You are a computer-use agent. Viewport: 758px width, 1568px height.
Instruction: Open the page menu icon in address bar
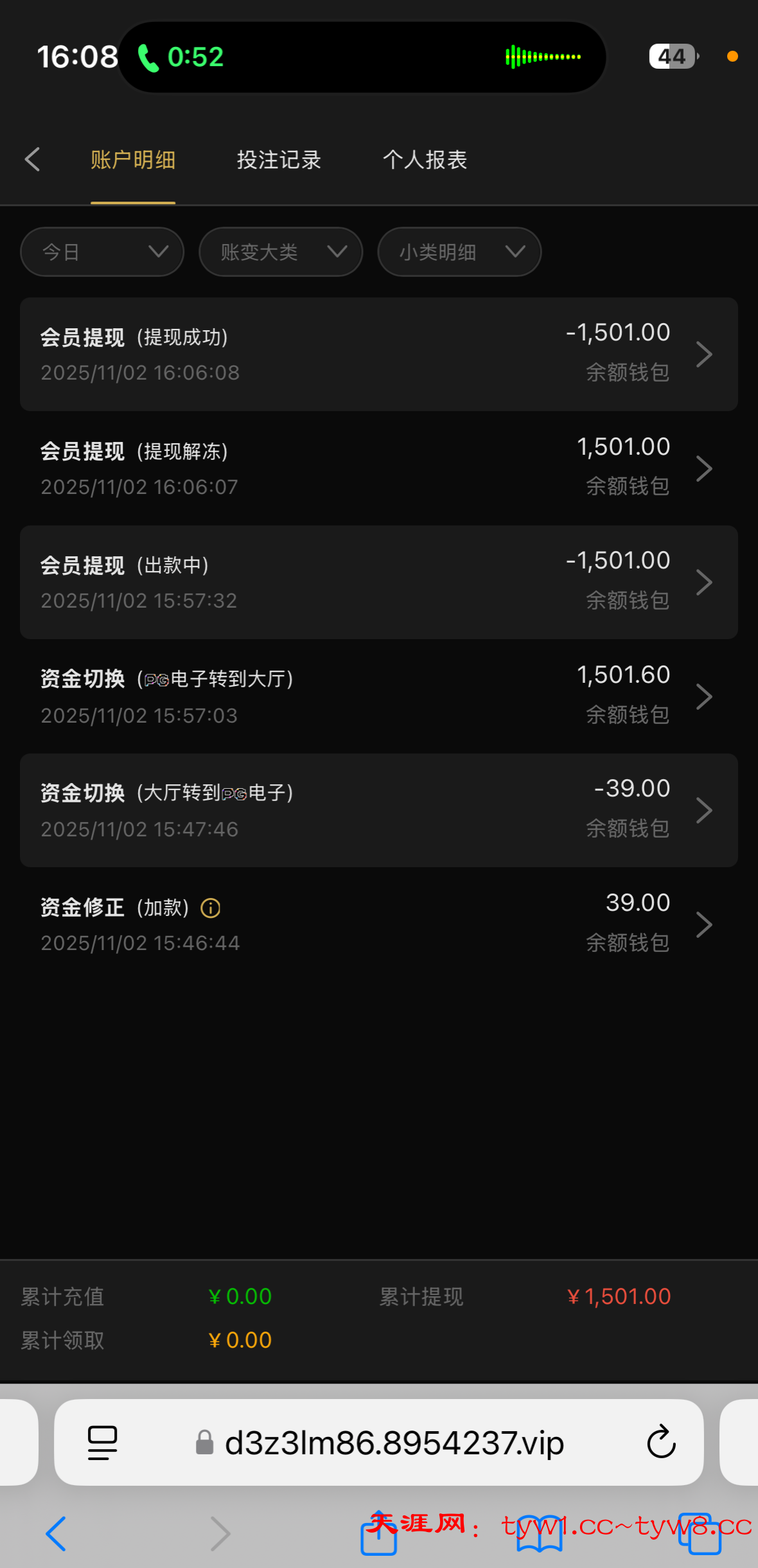click(x=102, y=1443)
